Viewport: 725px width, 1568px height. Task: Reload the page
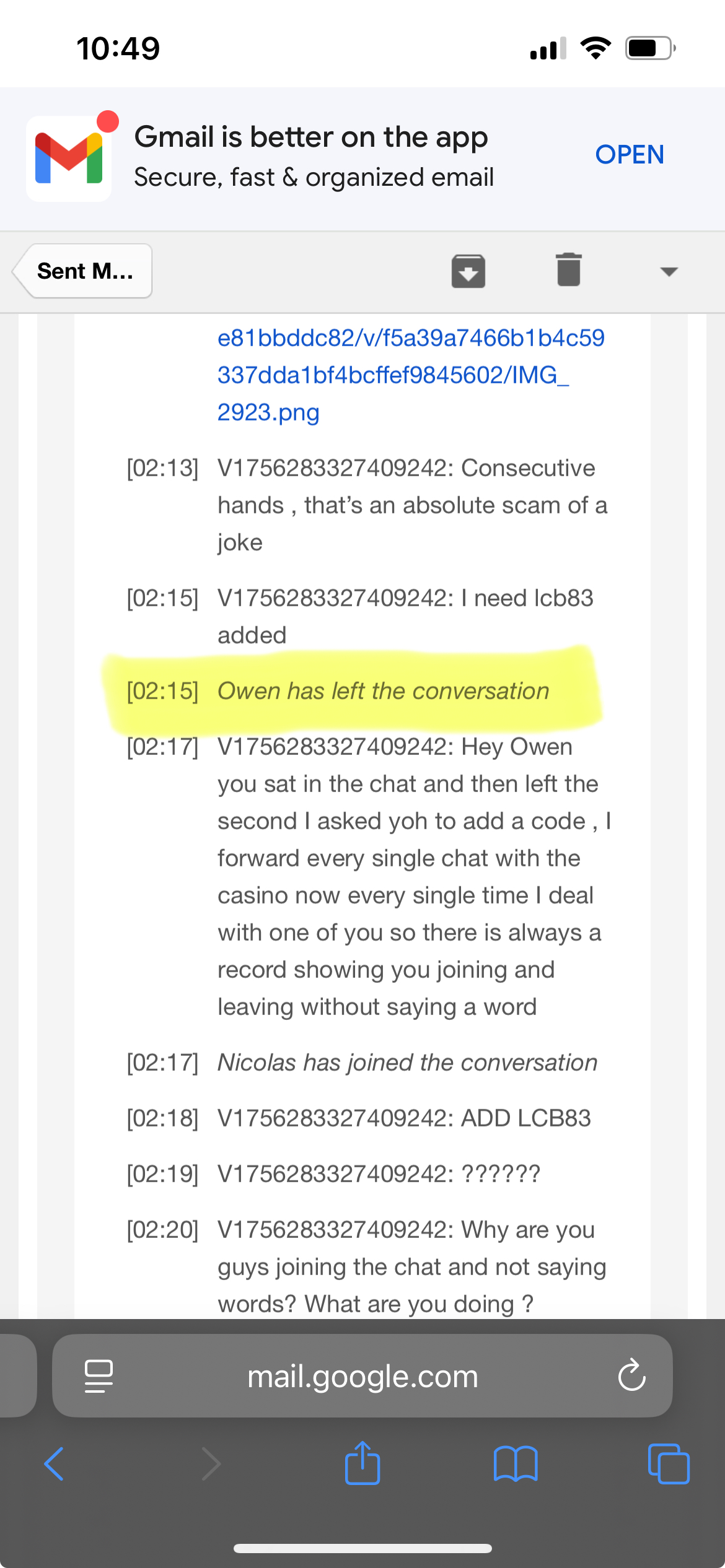(x=631, y=1376)
